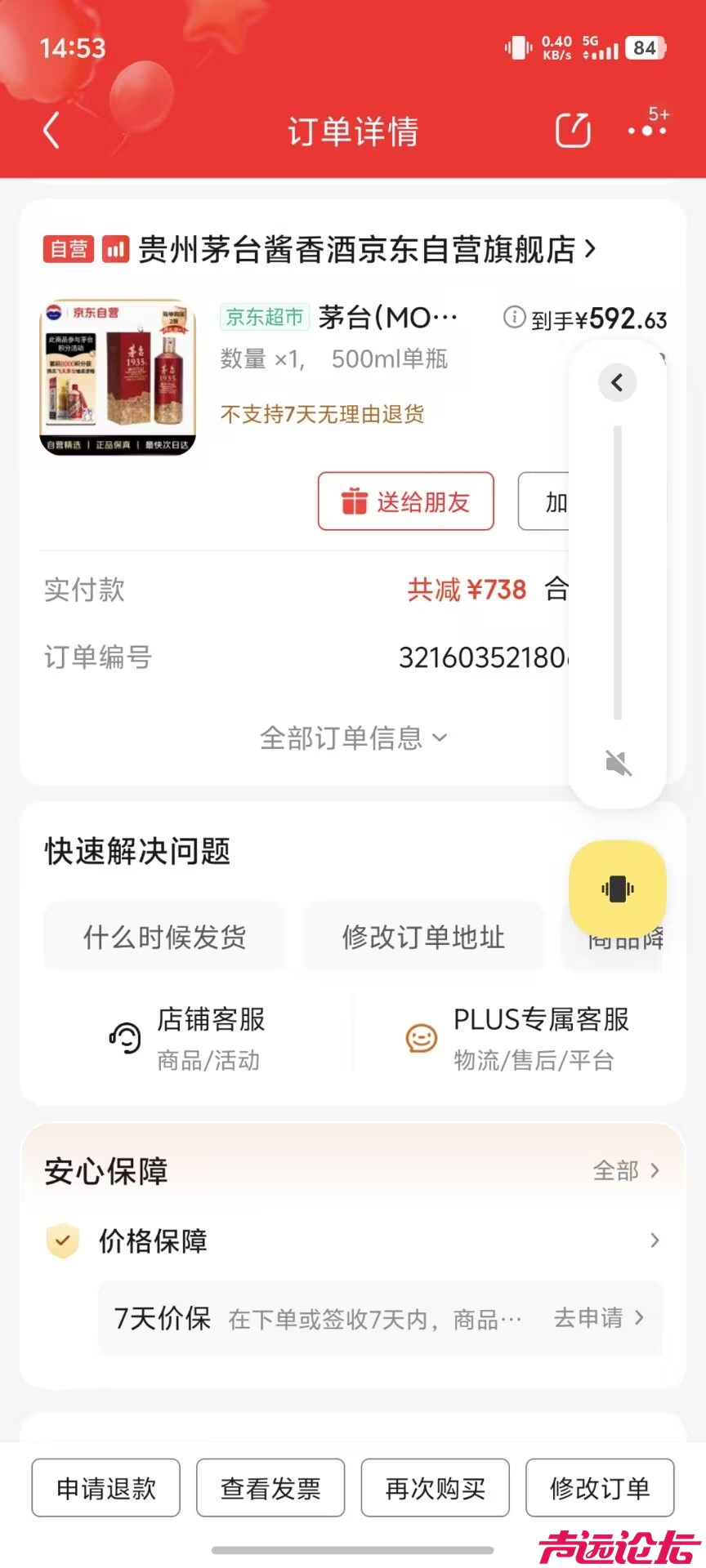Share this order
The image size is (706, 1568).
click(573, 131)
